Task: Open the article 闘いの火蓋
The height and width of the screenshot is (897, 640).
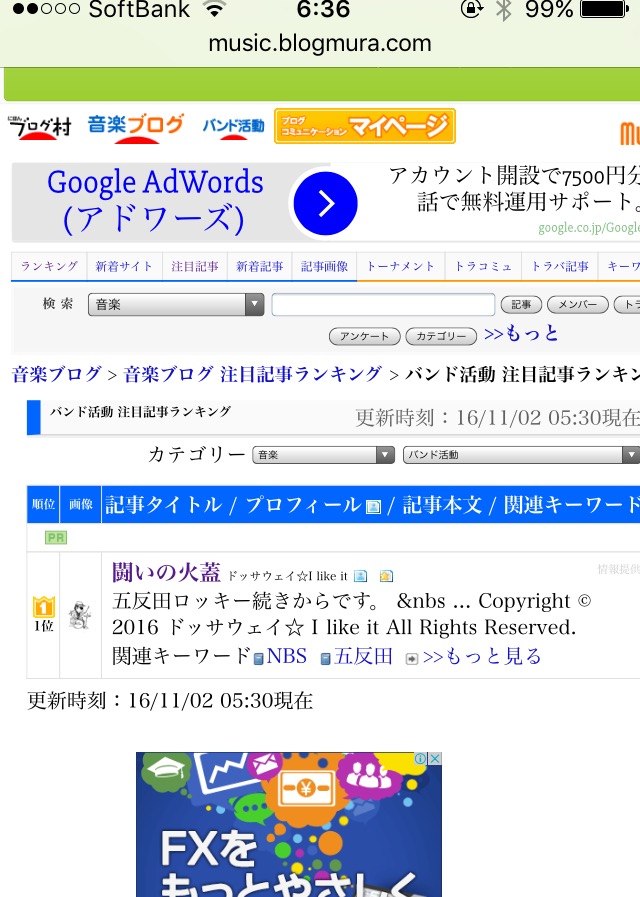Action: click(166, 573)
